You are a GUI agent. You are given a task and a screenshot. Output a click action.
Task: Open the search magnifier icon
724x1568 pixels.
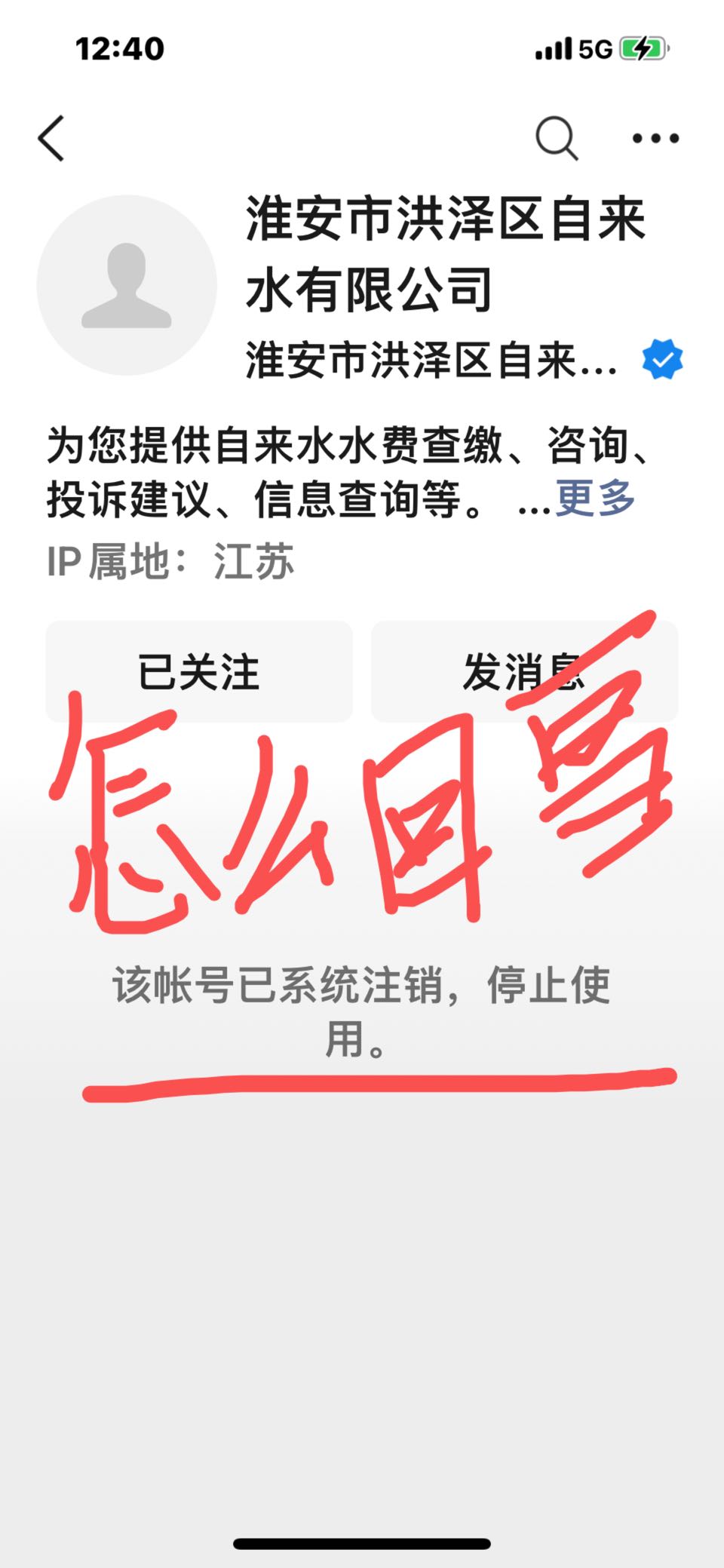click(557, 138)
